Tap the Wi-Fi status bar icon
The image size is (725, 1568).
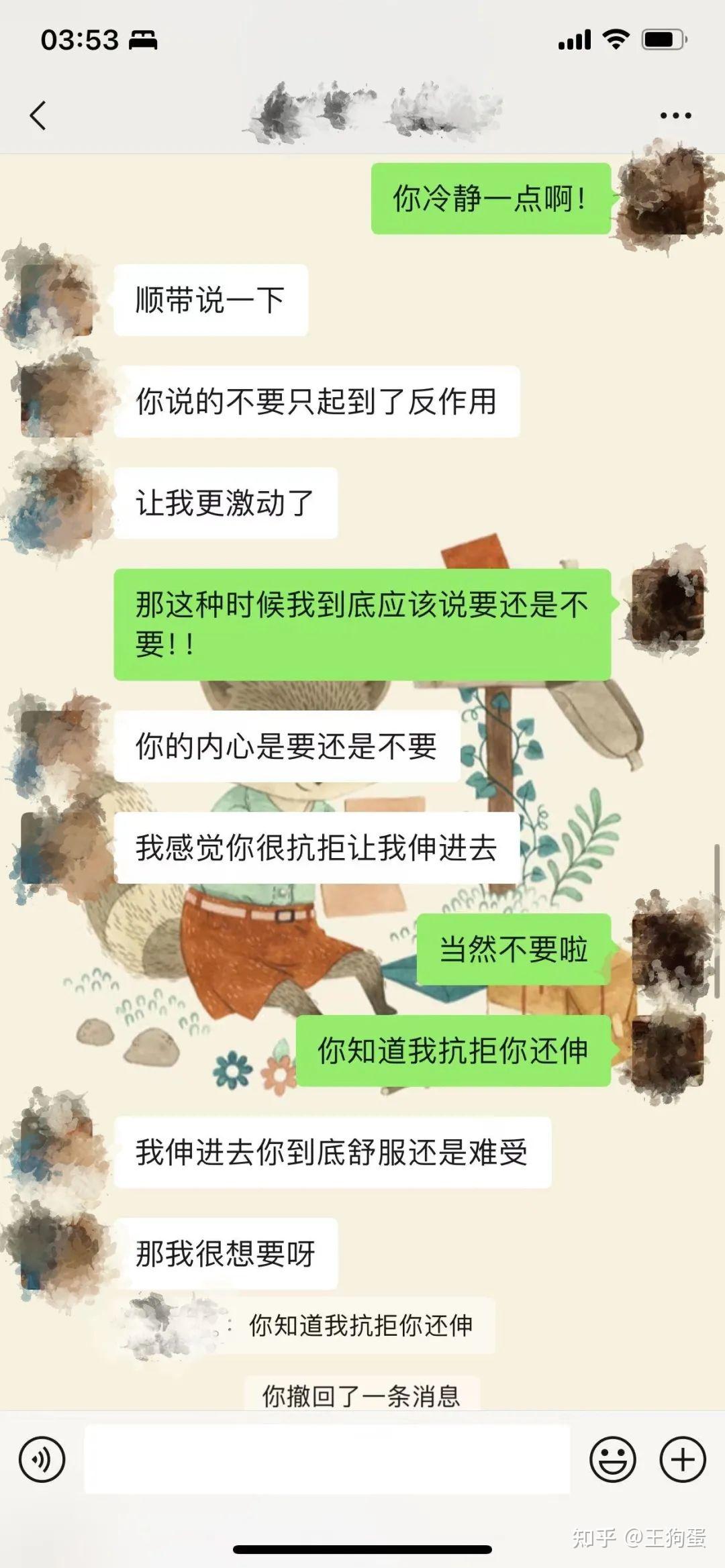(616, 40)
